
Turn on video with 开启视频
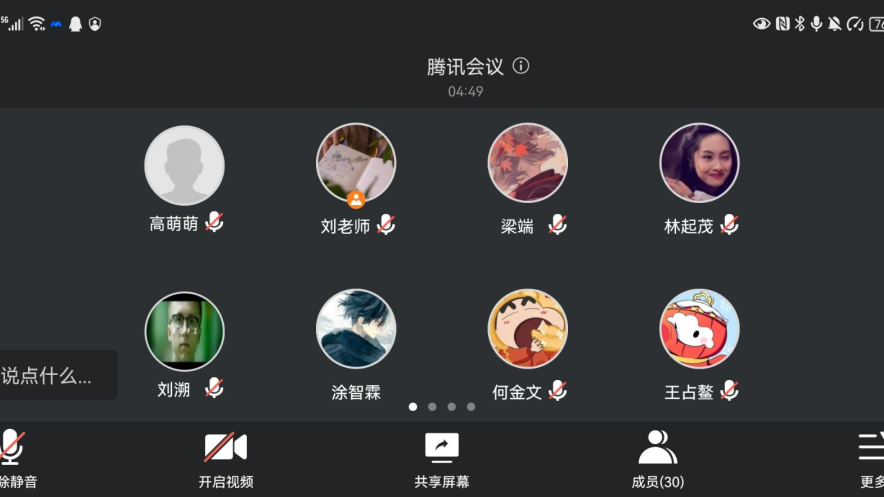(x=226, y=458)
